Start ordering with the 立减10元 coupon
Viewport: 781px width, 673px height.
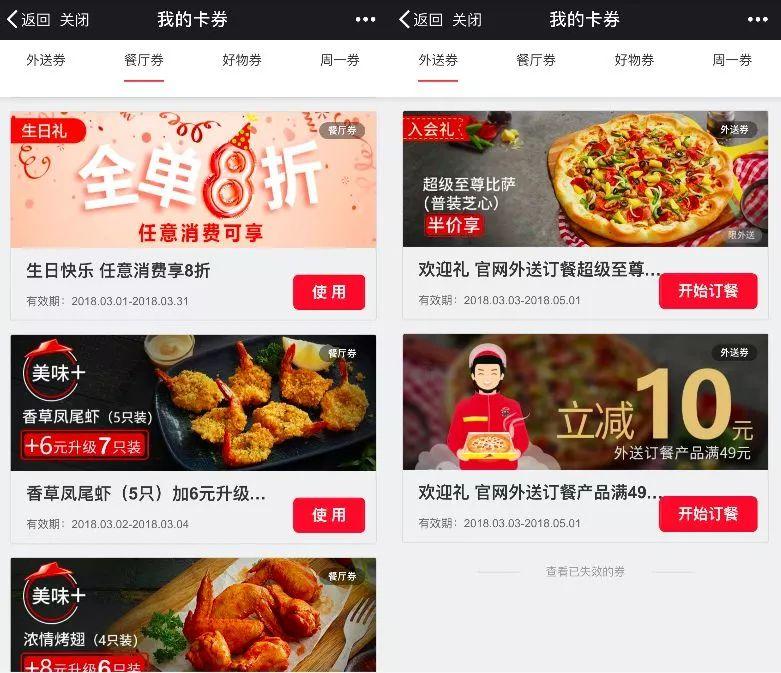[708, 514]
